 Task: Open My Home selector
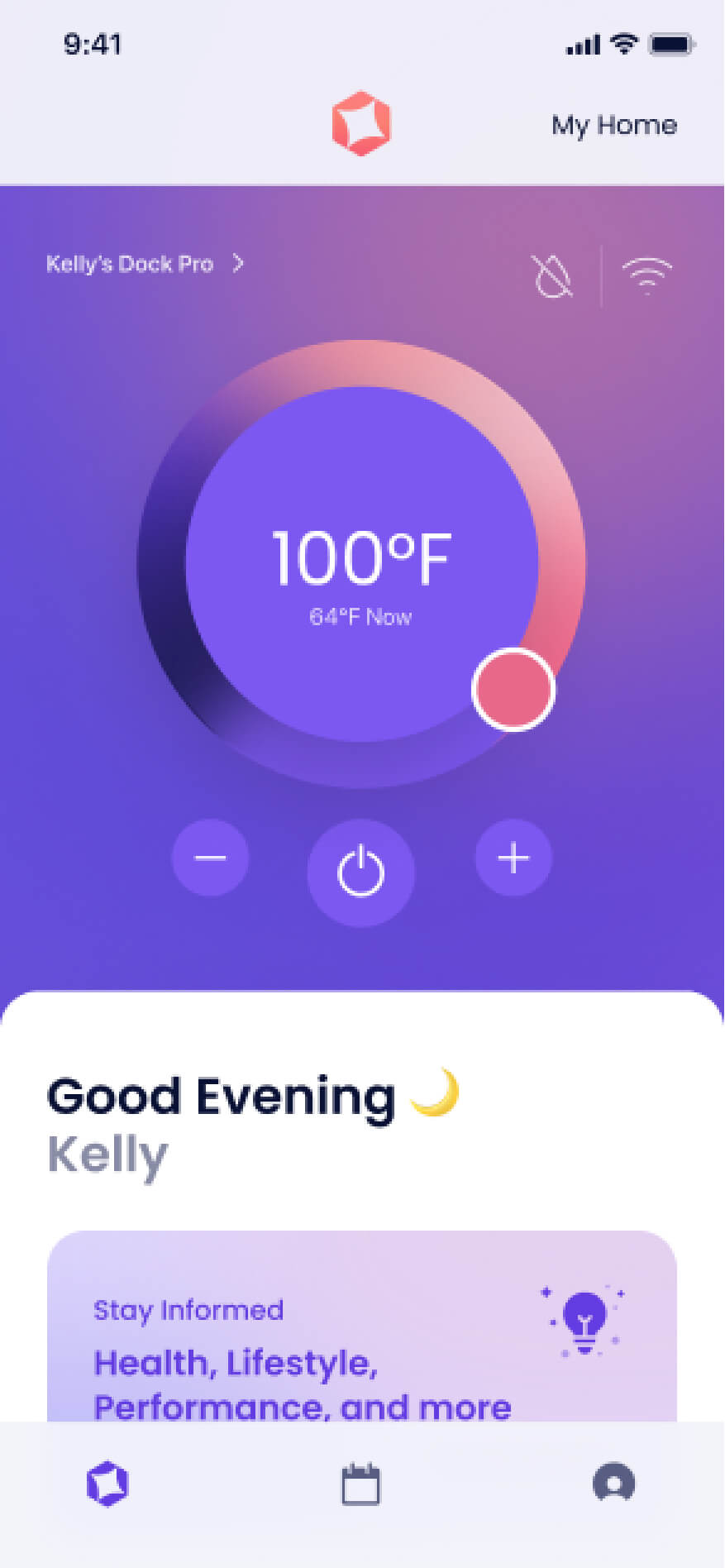click(614, 125)
